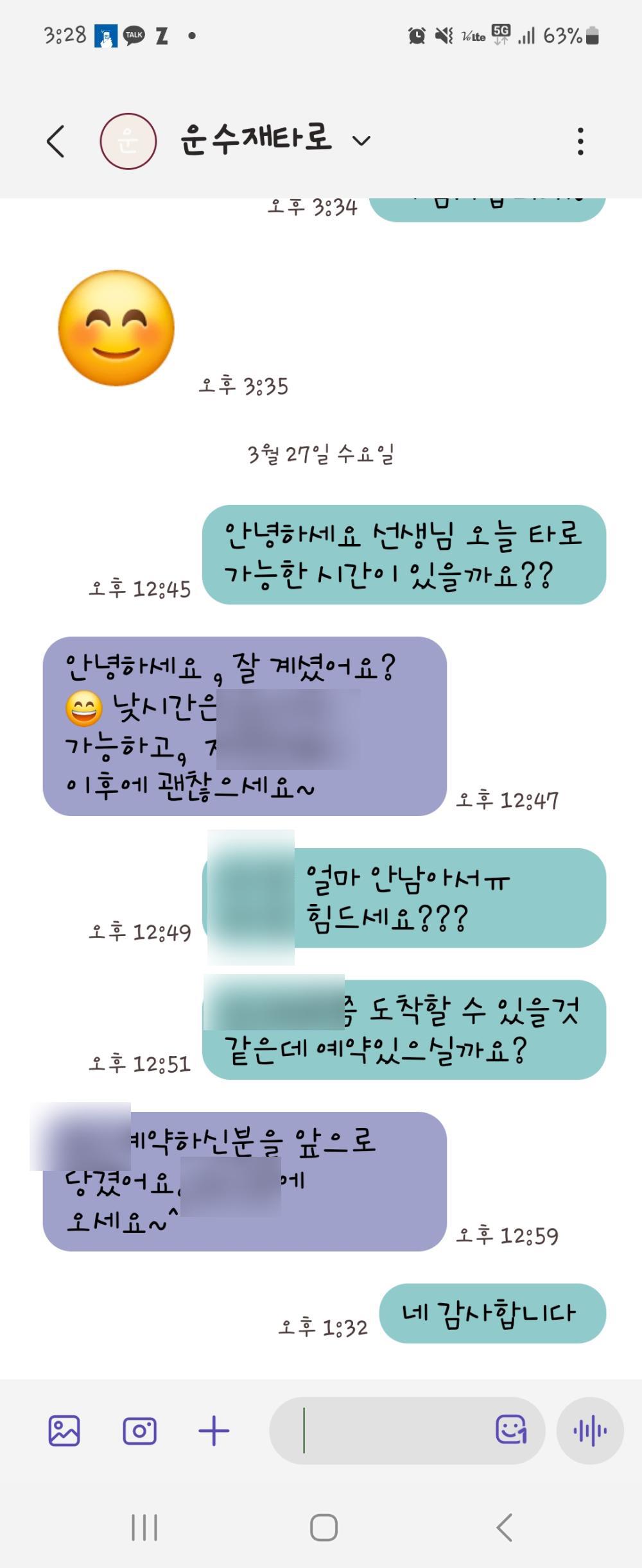Open the overflow menu
642x1568 pixels.
point(580,141)
